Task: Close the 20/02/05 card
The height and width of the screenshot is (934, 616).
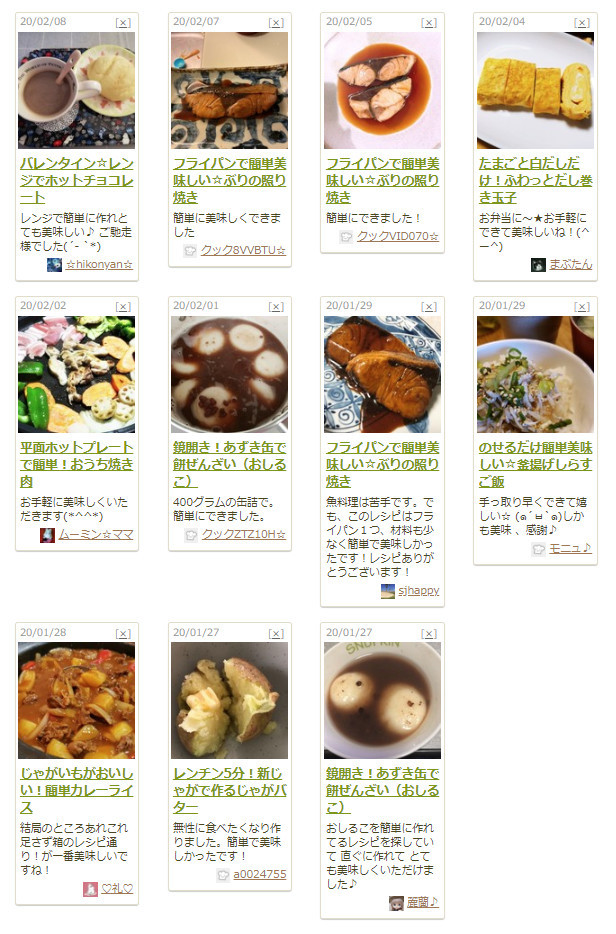Action: [429, 22]
